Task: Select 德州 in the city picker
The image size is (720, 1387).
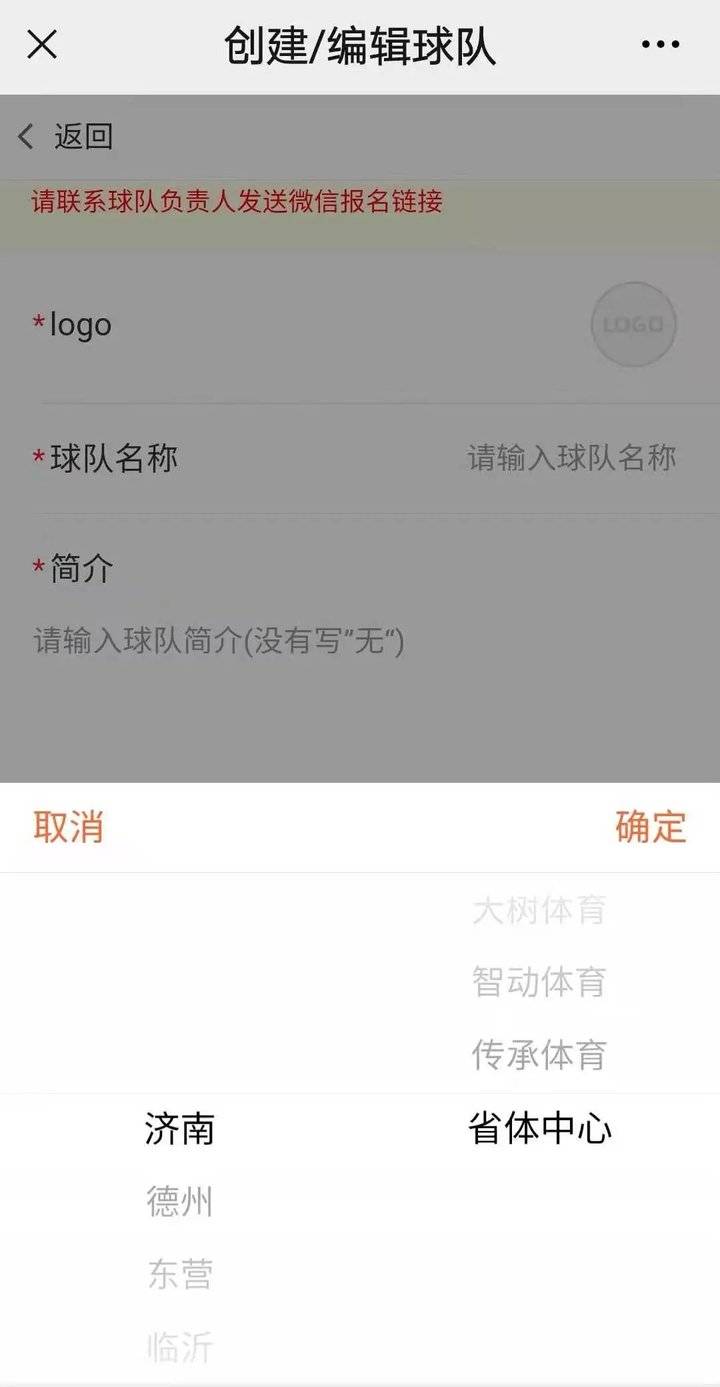Action: click(180, 1201)
